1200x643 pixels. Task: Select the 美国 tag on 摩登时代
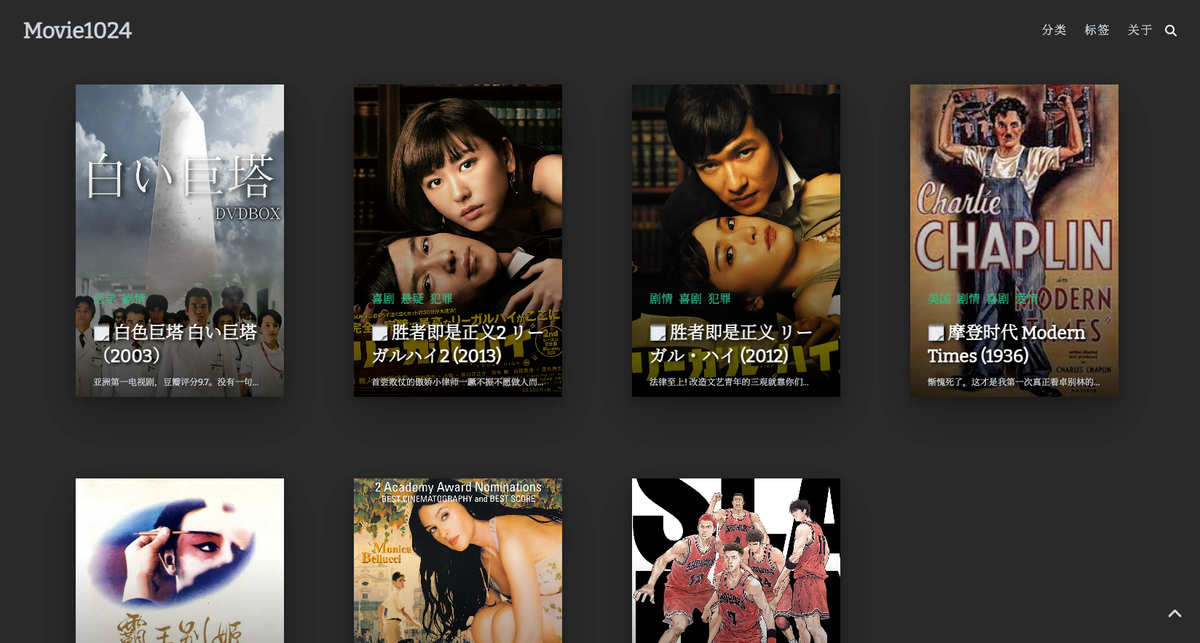tap(939, 299)
